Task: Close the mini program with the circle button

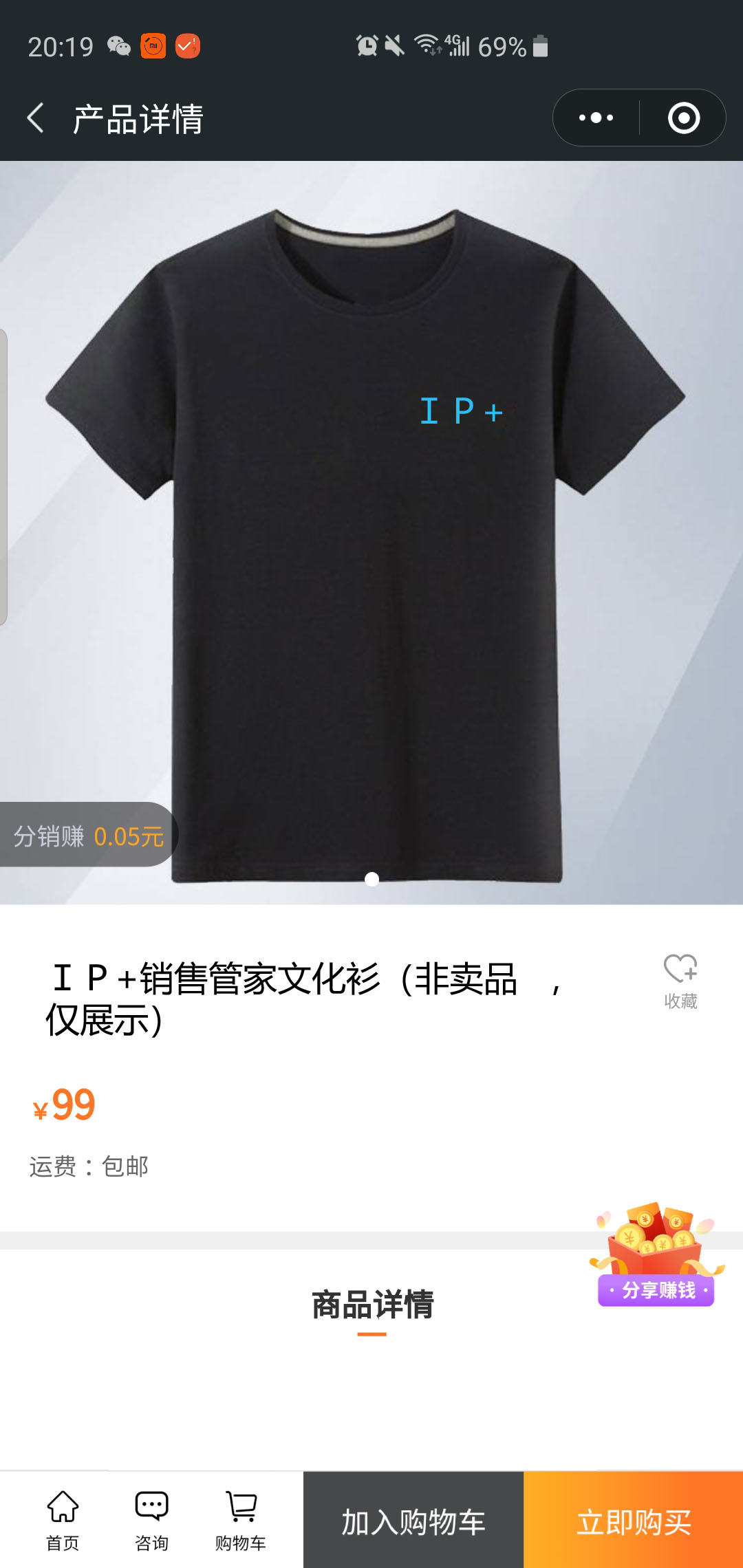Action: point(683,118)
